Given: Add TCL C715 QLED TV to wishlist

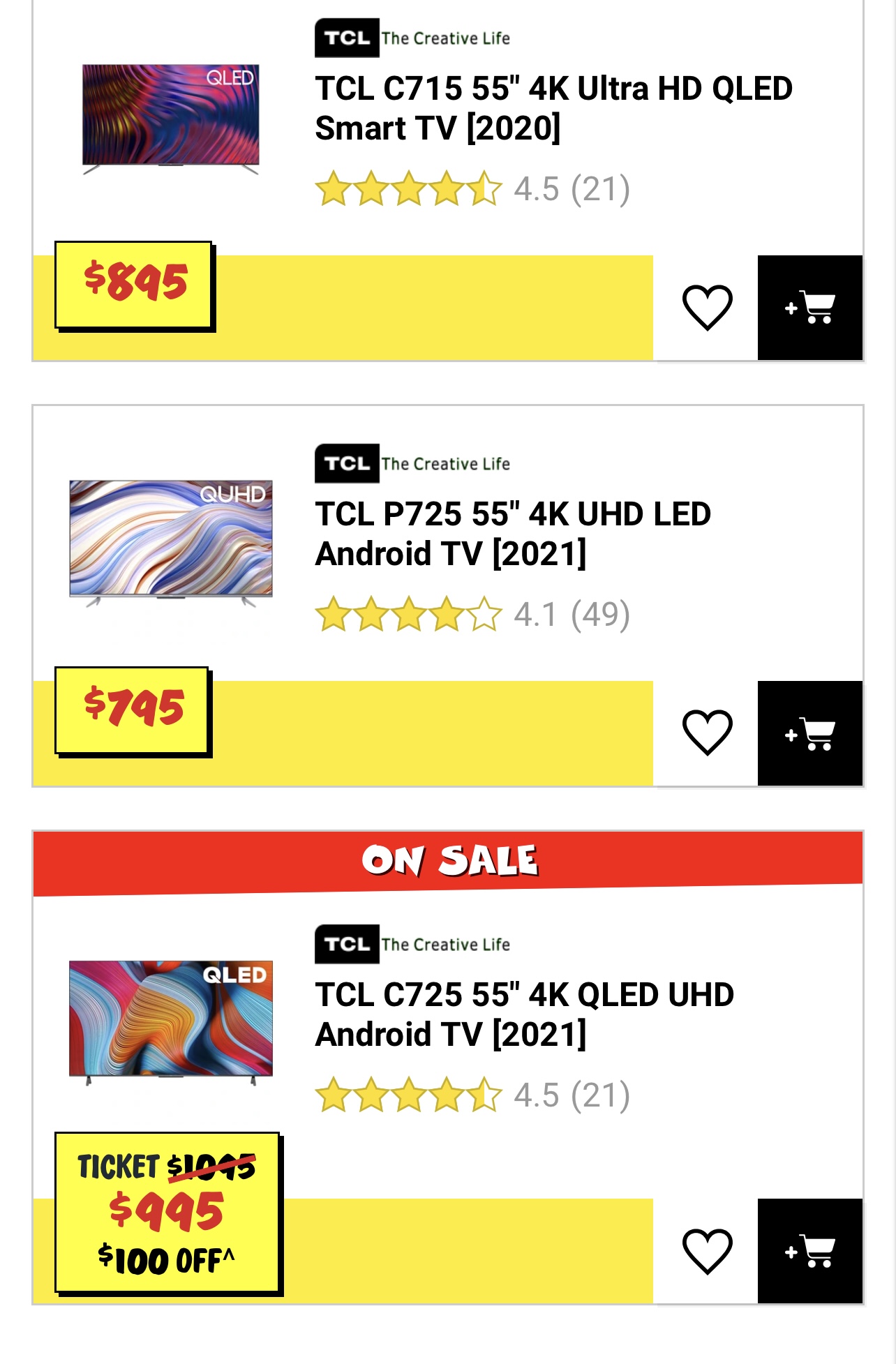Looking at the screenshot, I should 707,308.
